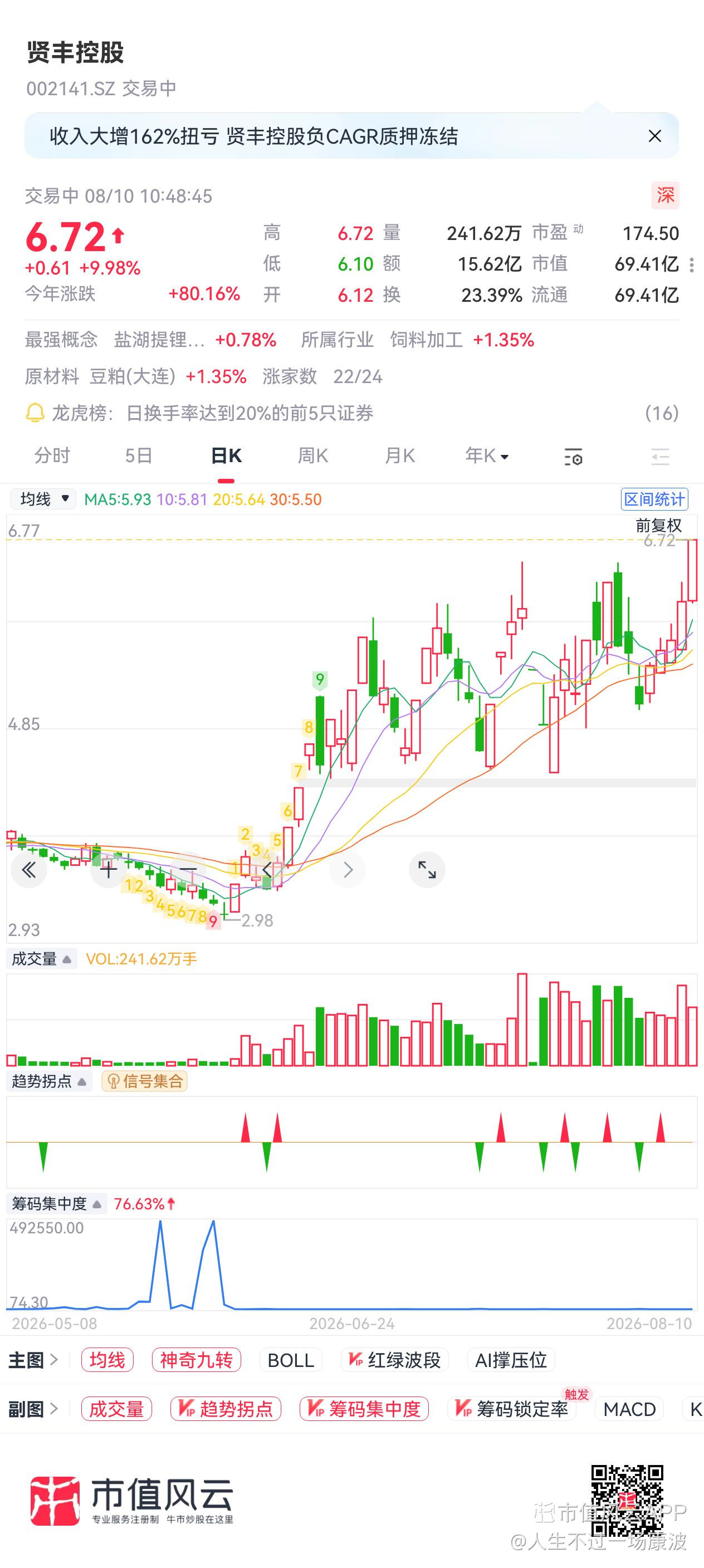The height and width of the screenshot is (1568, 704).
Task: Select the 月K tab
Action: point(399,455)
